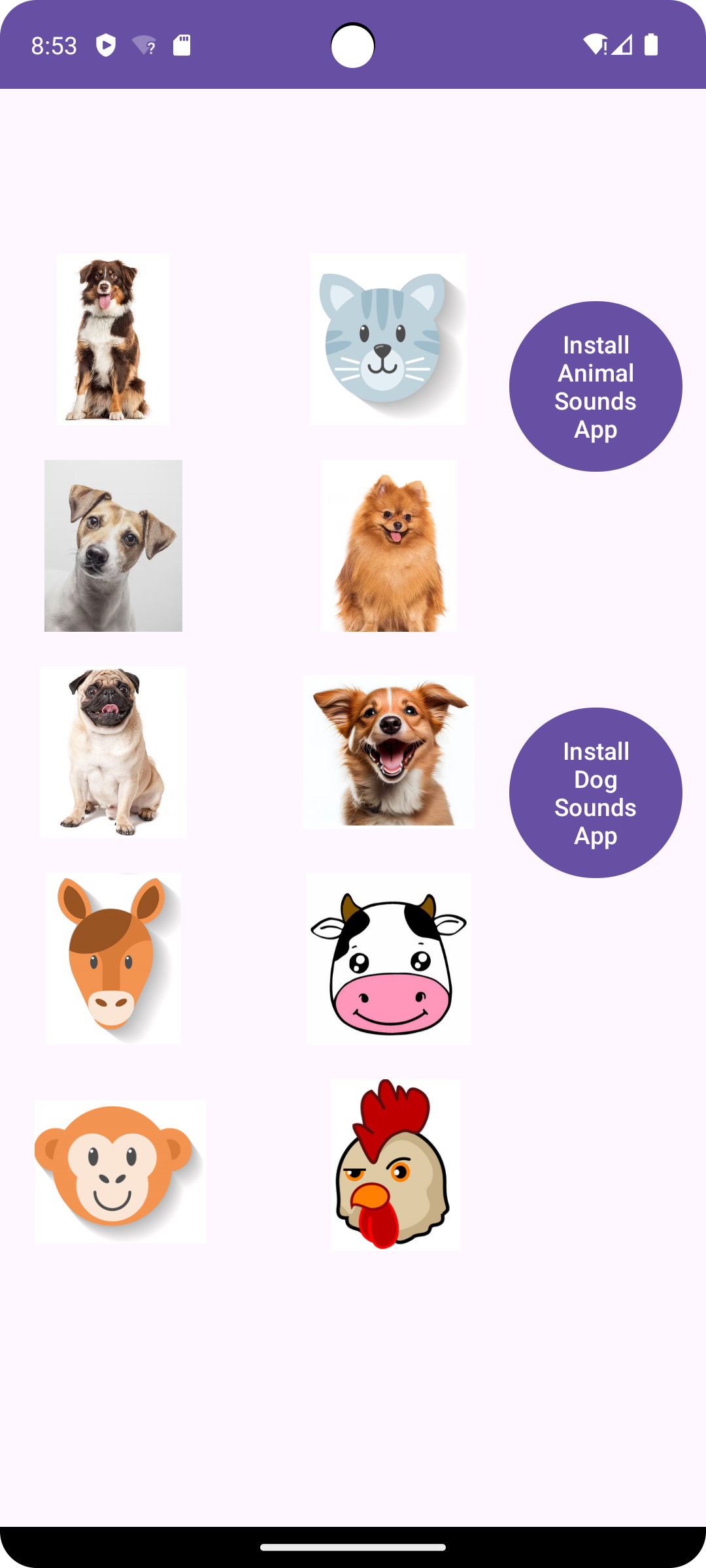Tap the fluffy orange Pomeranian picture
706x1568 pixels.
pyautogui.click(x=388, y=546)
